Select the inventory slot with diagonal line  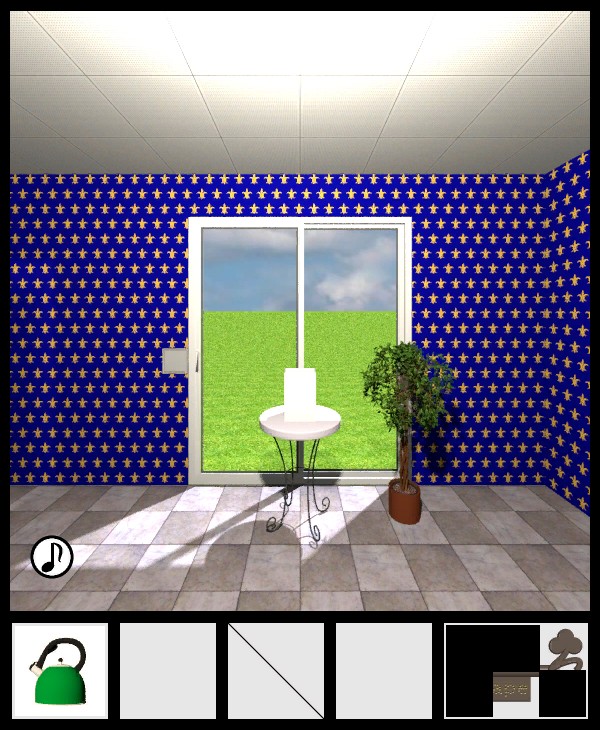click(x=276, y=671)
